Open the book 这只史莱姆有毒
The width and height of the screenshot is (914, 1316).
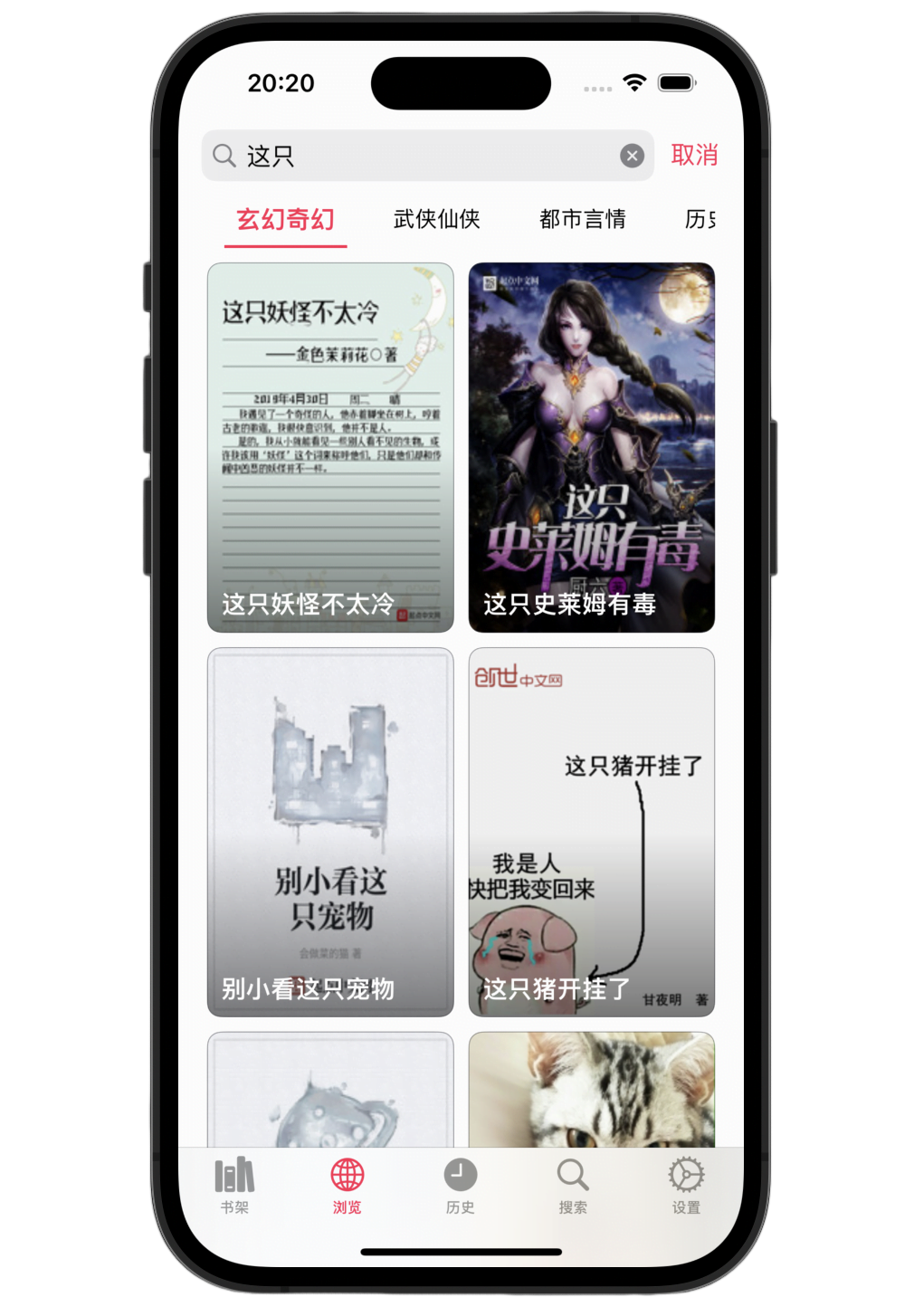(x=591, y=447)
